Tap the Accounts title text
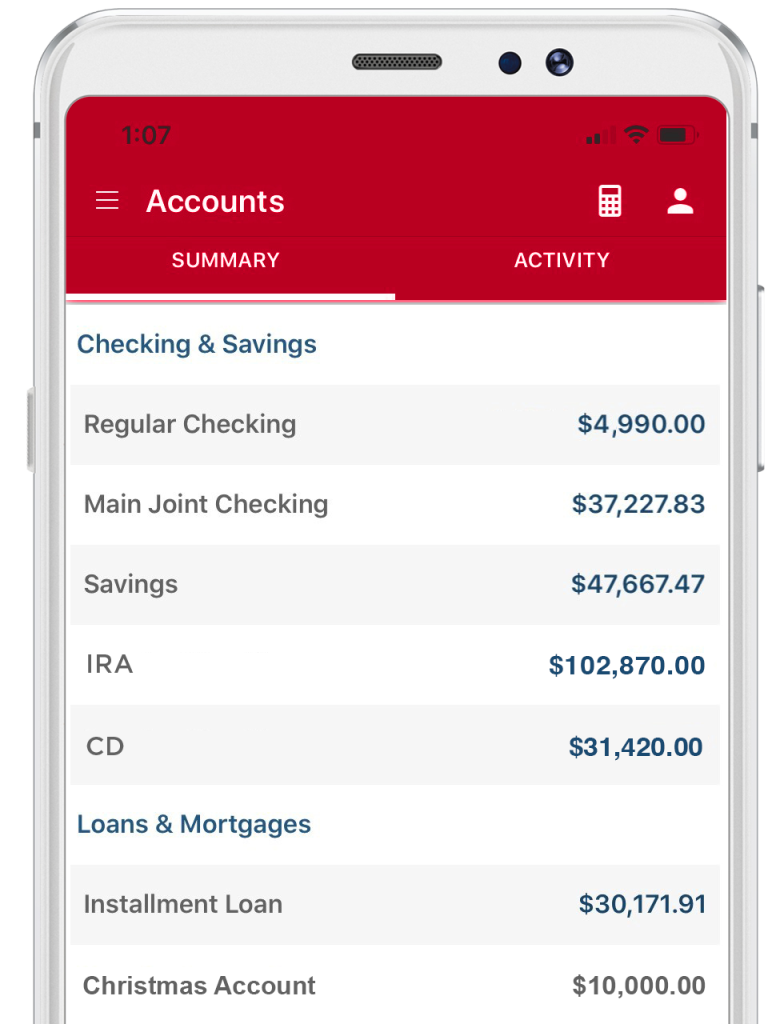 click(215, 201)
